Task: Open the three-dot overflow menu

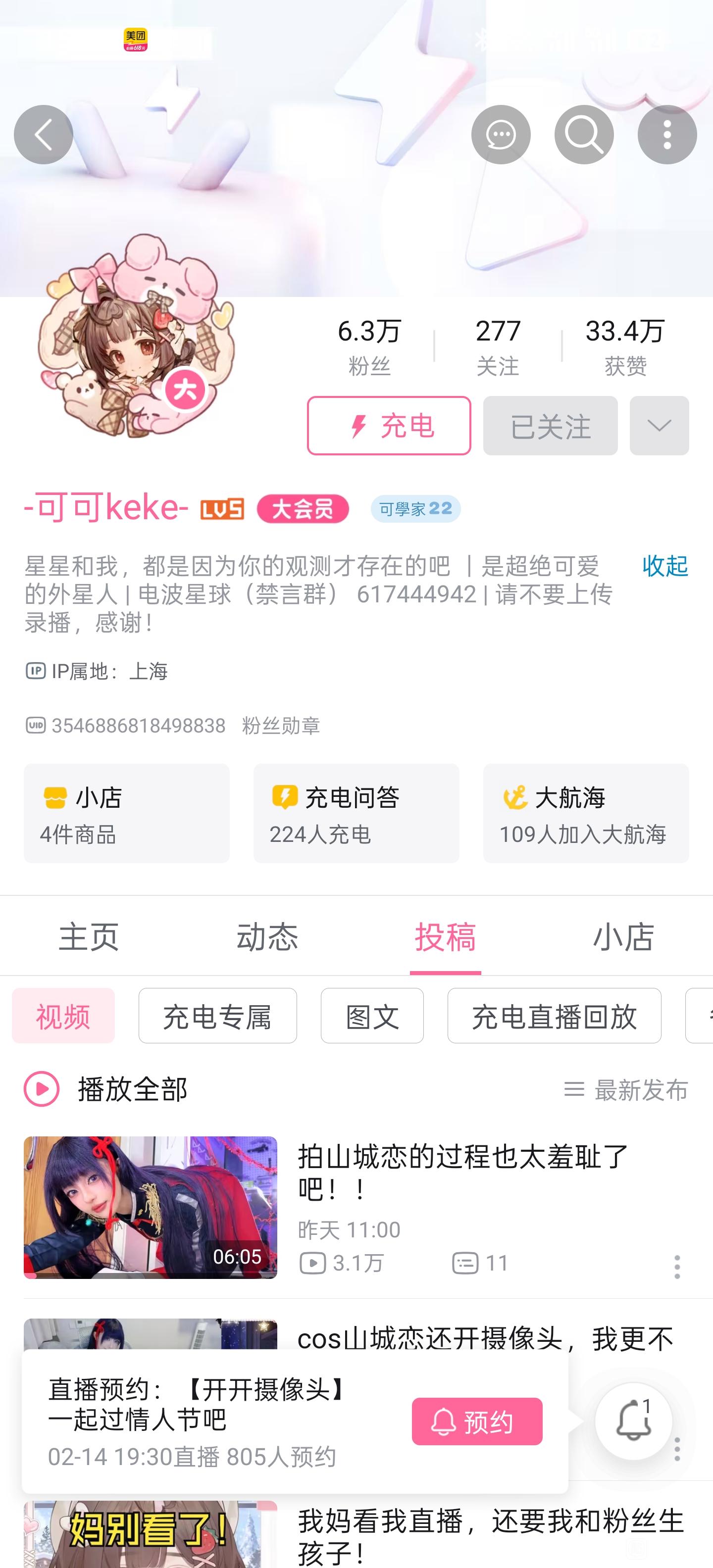Action: pyautogui.click(x=667, y=135)
